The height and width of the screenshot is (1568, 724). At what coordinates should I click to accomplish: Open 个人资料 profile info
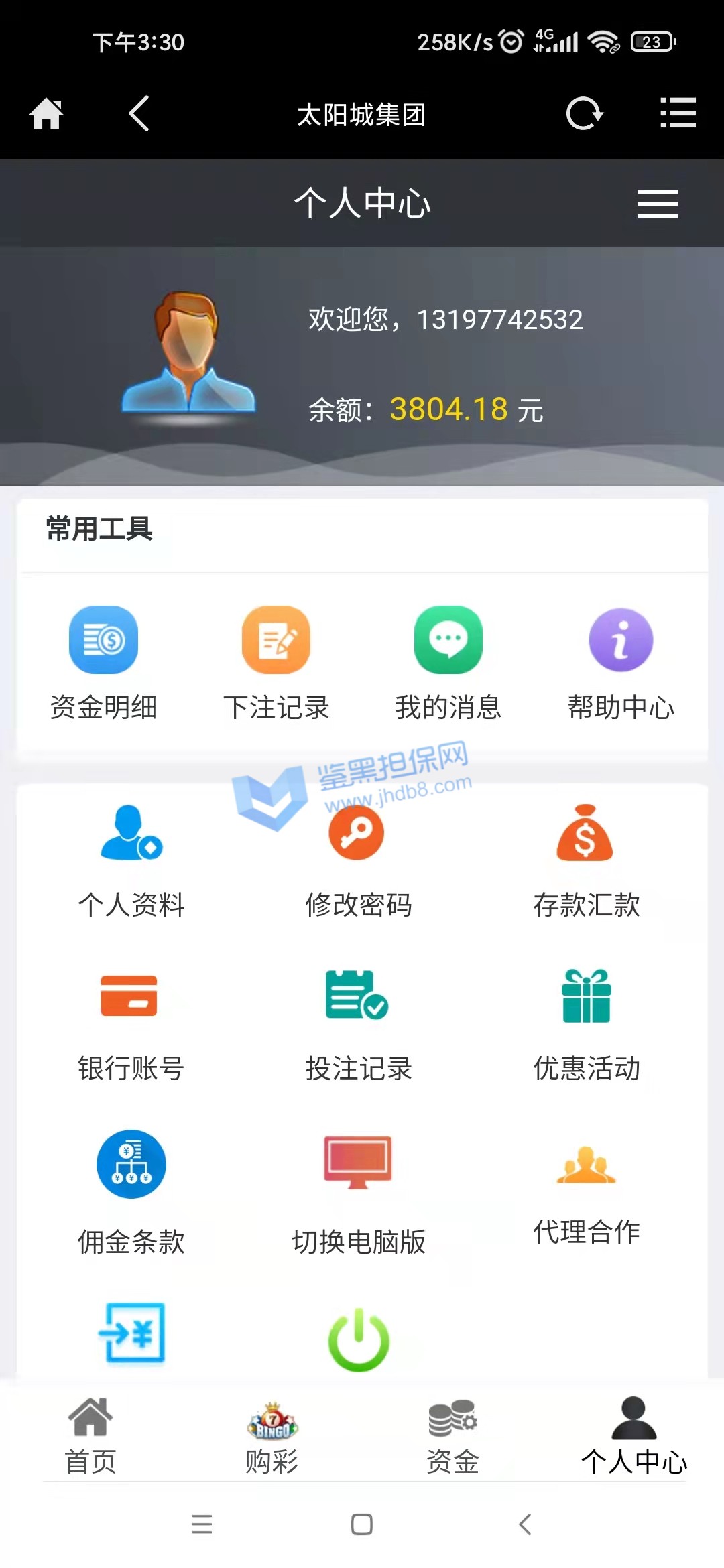[x=131, y=860]
